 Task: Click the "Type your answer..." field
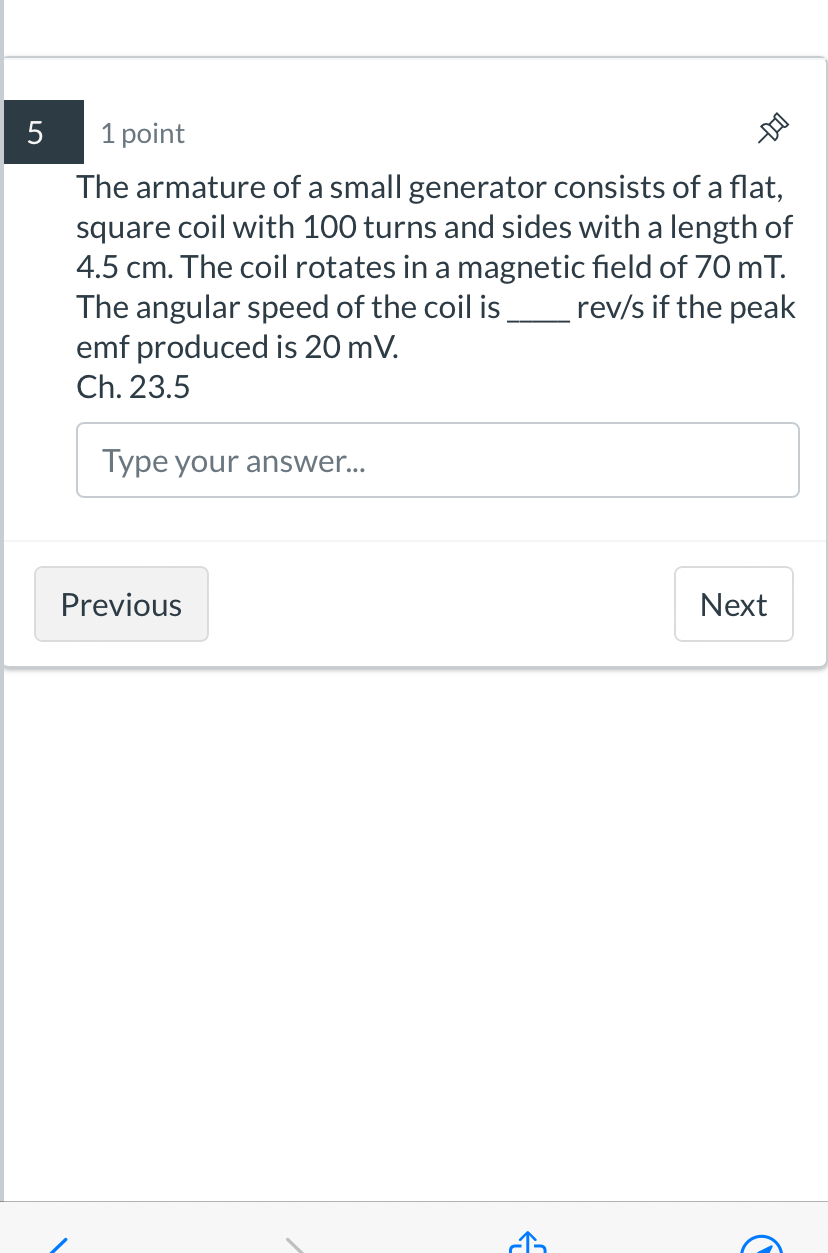coord(437,460)
